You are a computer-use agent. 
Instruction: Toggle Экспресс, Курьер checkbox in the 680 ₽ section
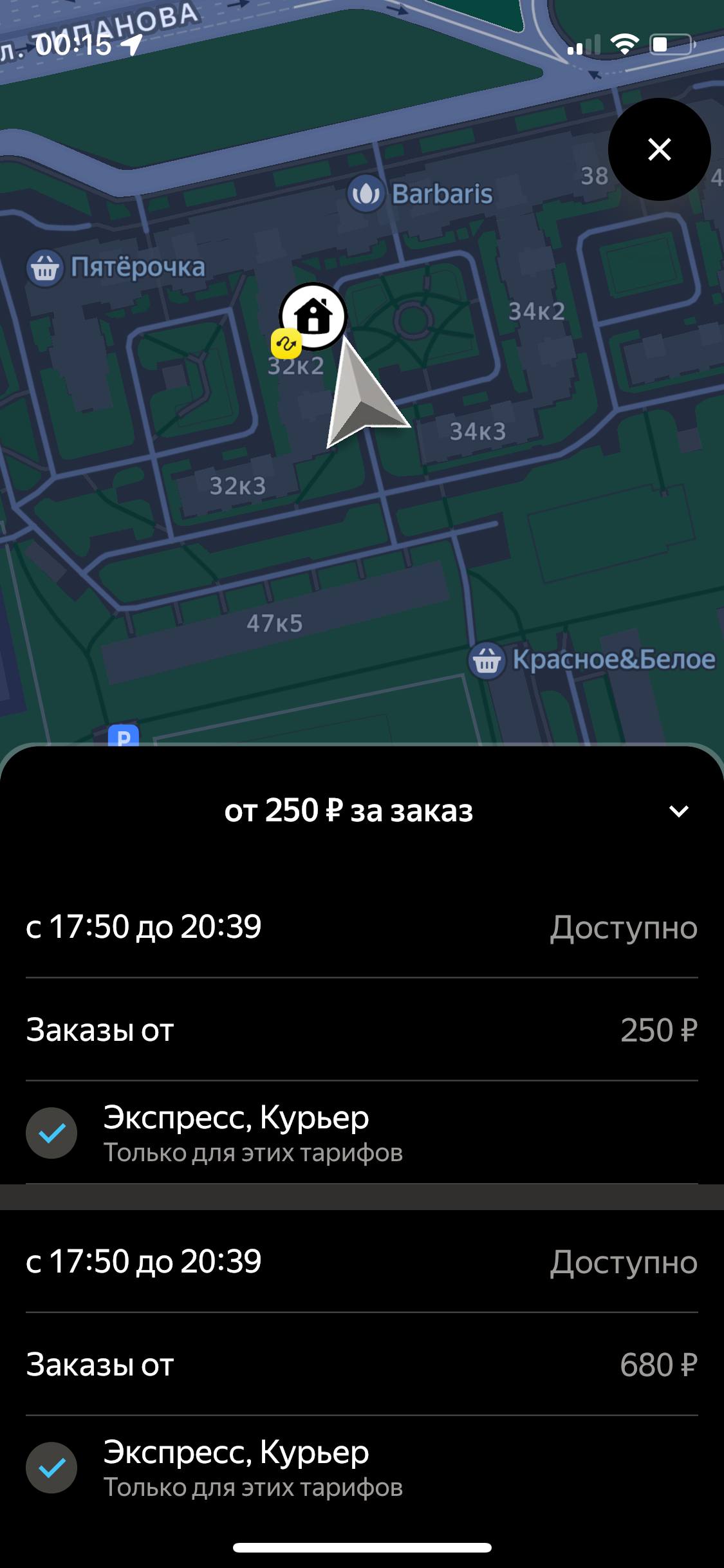coord(51,1468)
